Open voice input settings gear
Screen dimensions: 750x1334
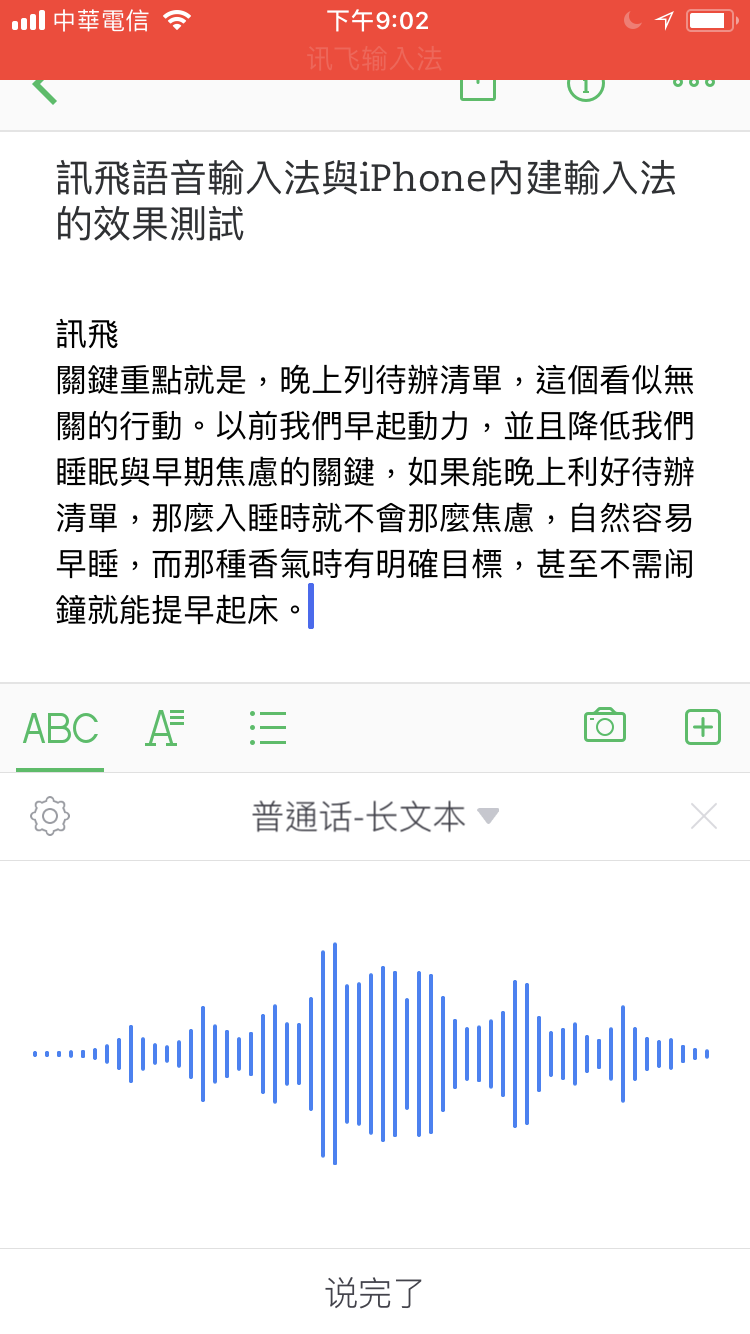(50, 816)
